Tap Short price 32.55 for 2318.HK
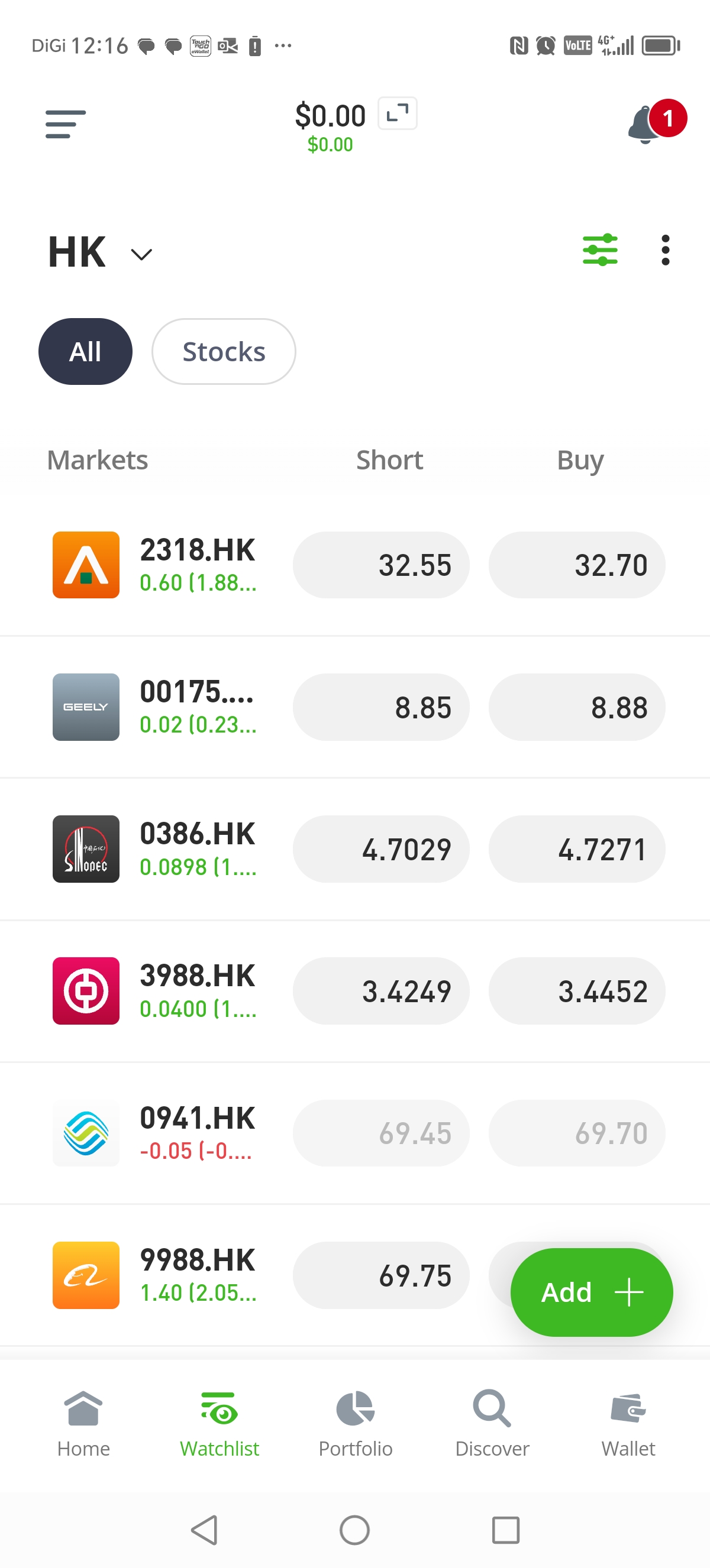This screenshot has height=1568, width=710. [x=381, y=565]
